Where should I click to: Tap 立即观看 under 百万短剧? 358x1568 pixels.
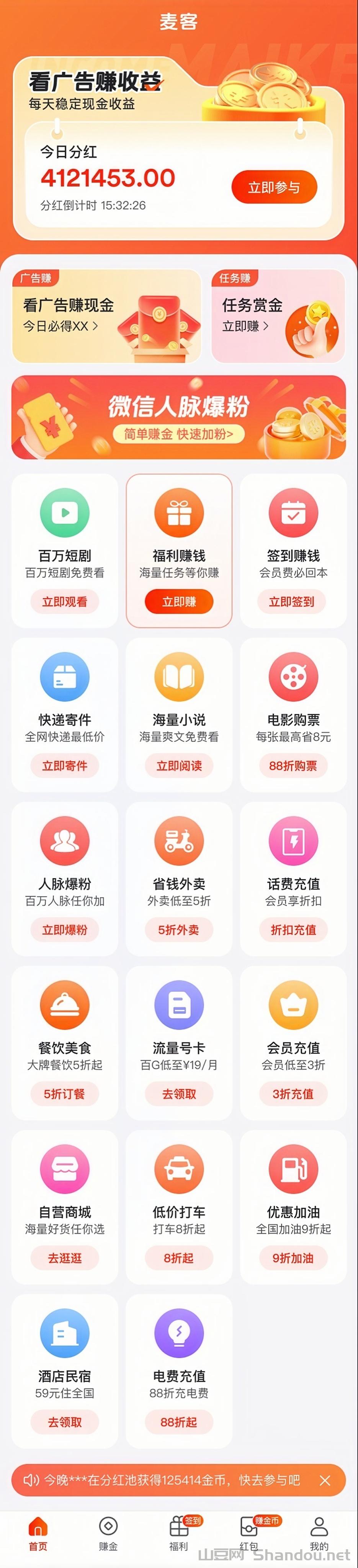[65, 601]
